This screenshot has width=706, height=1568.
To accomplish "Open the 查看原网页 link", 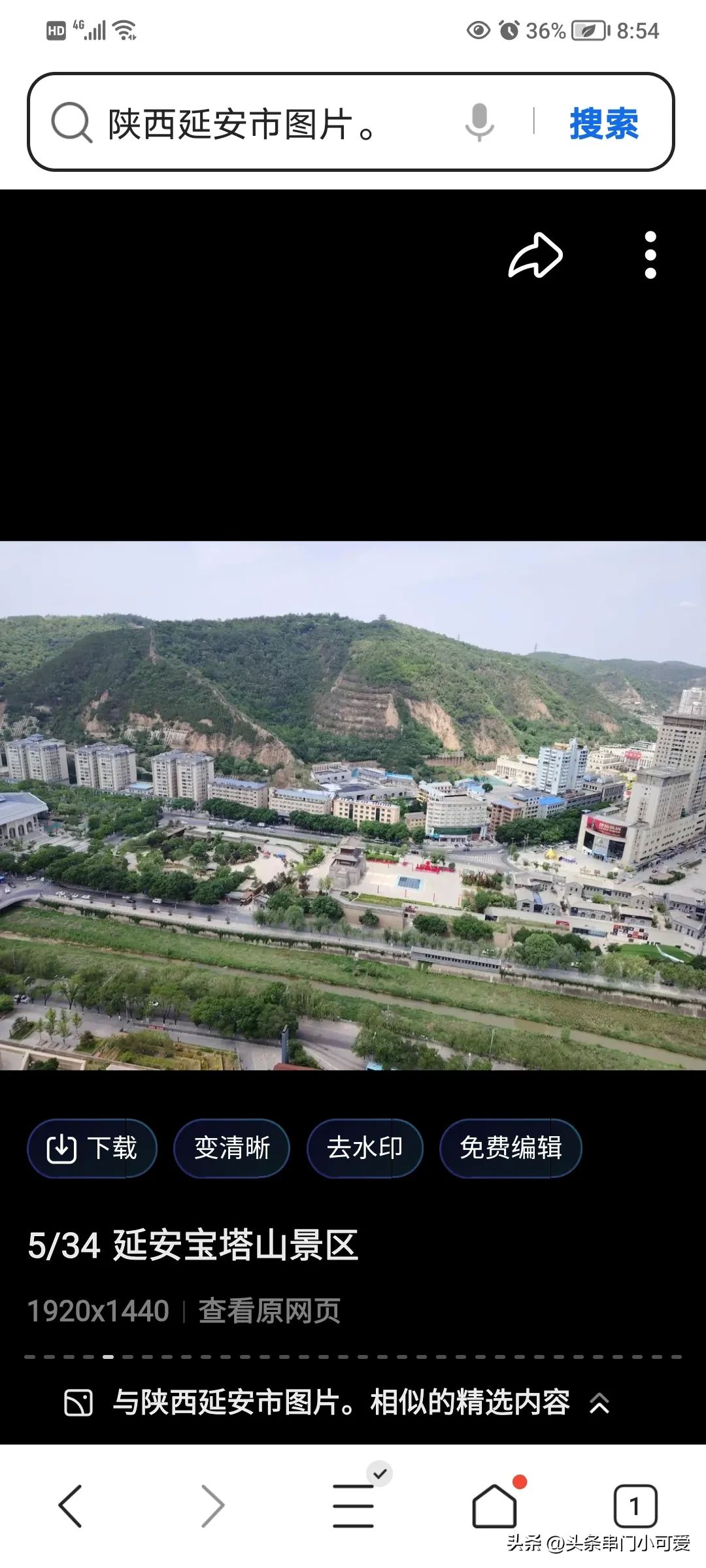I will tap(269, 1311).
